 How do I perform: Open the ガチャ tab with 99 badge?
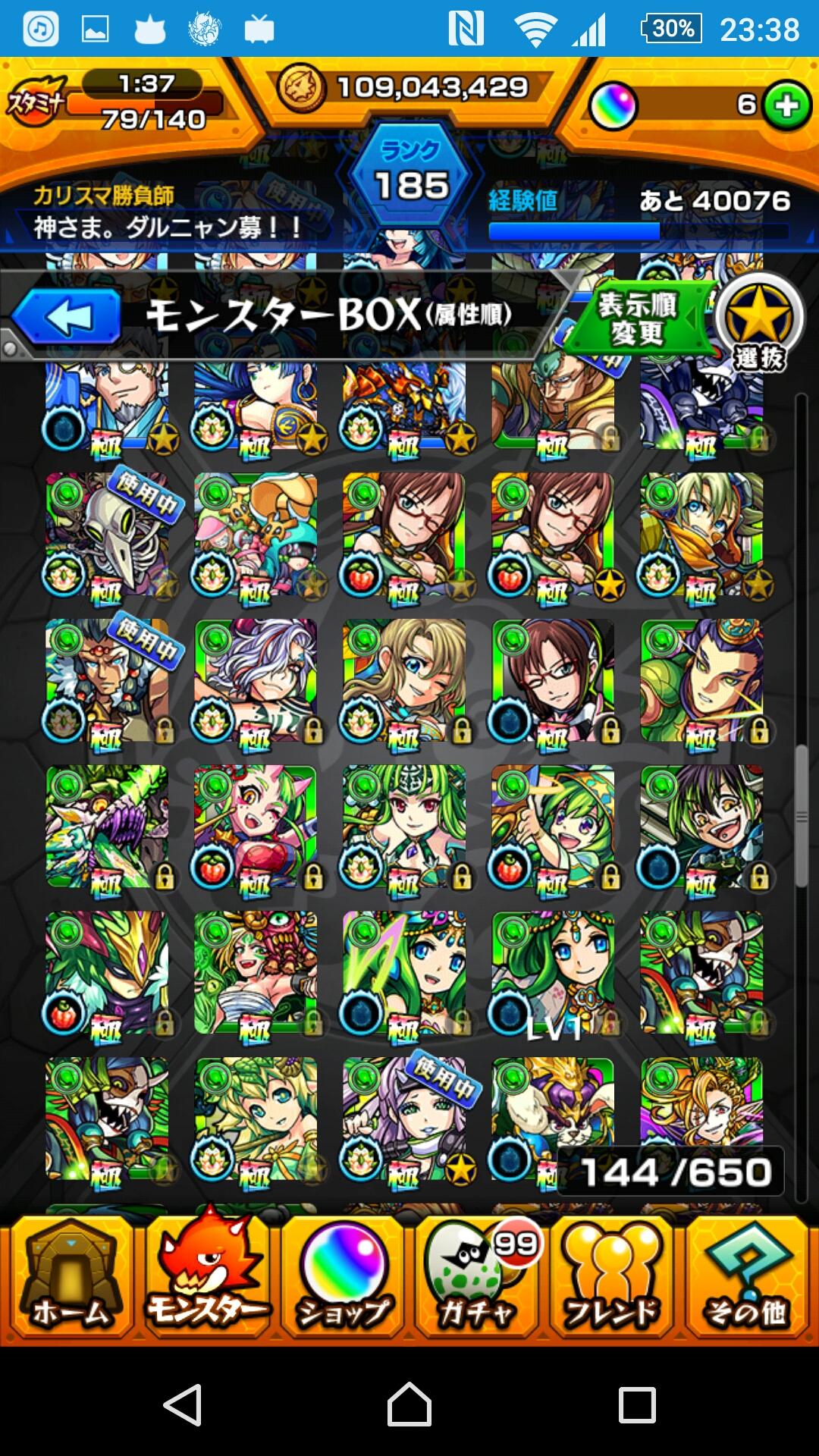coord(478,1278)
